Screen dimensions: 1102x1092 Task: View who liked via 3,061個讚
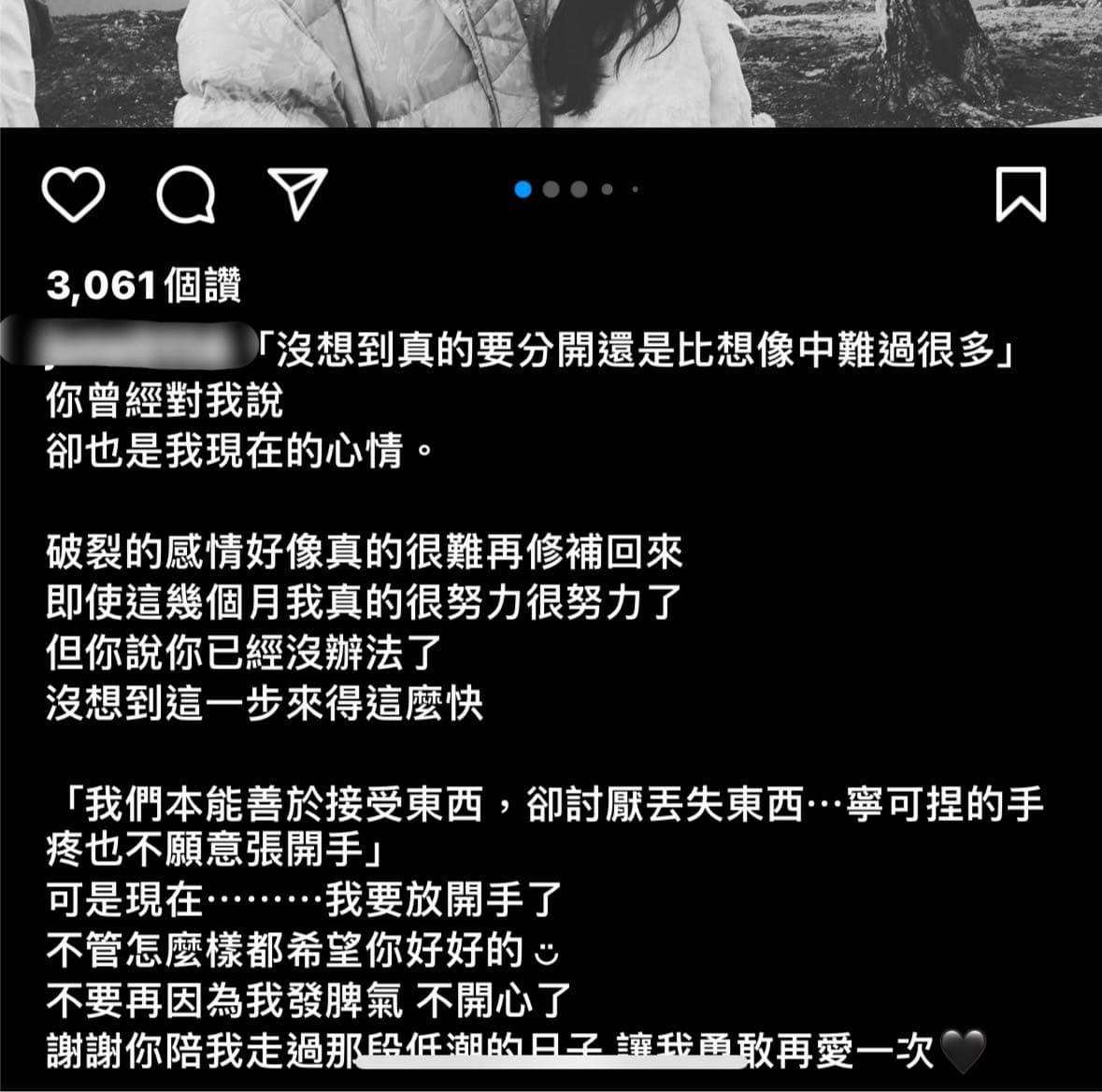(x=144, y=286)
